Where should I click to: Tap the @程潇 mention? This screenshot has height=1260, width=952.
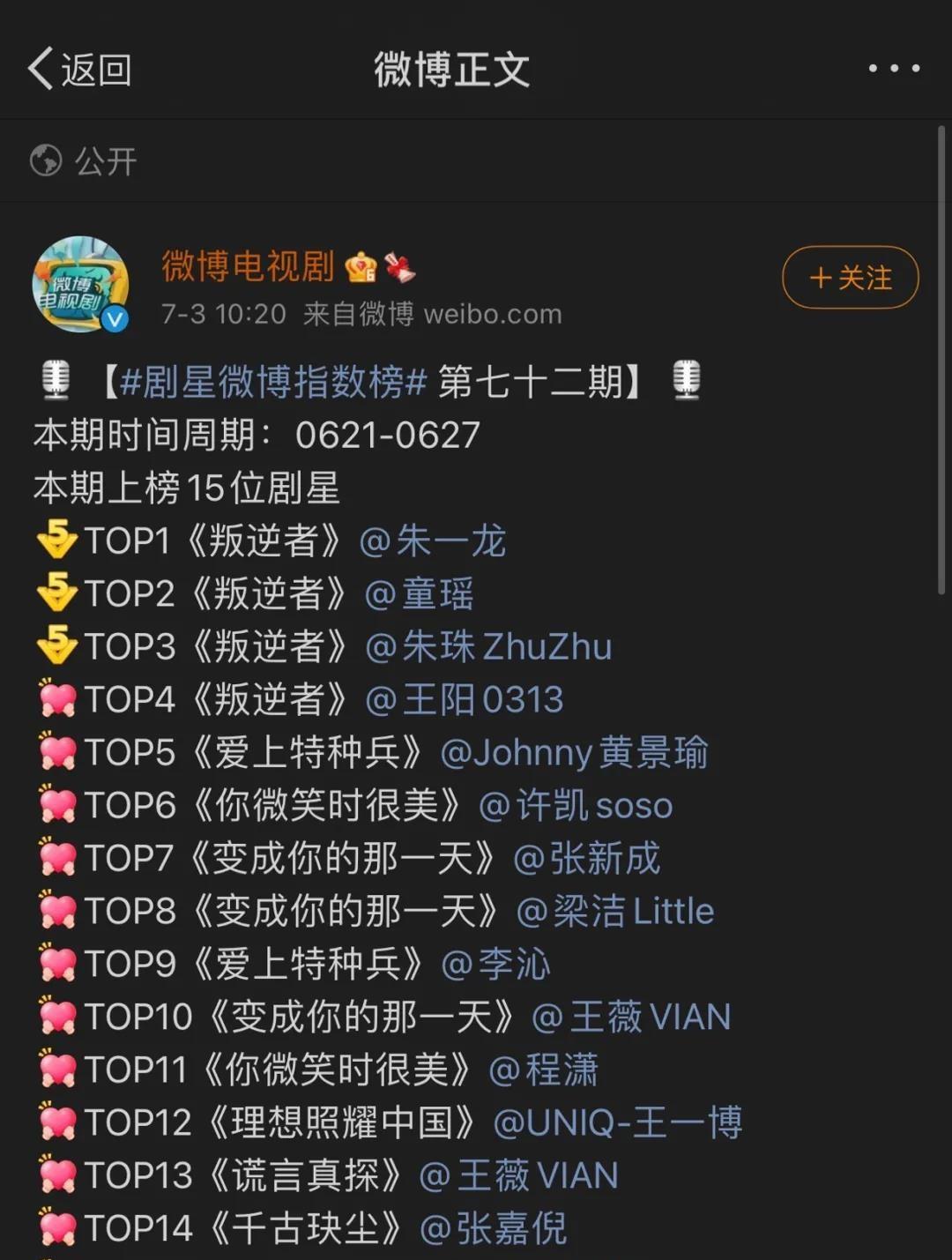(x=543, y=1070)
